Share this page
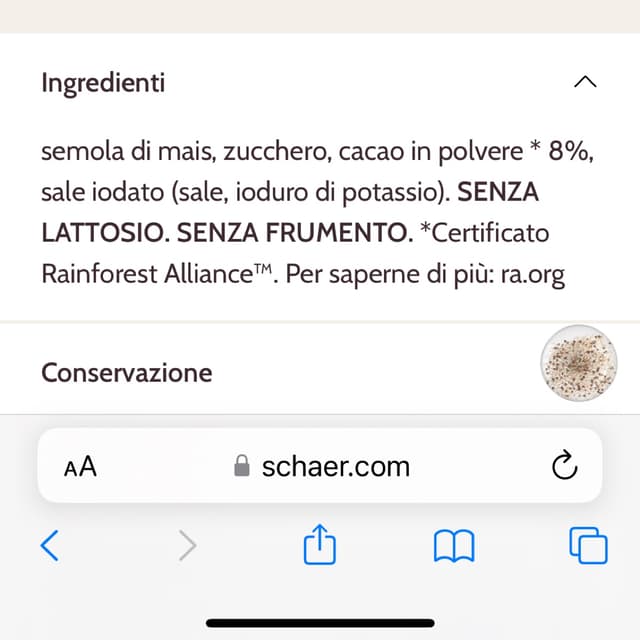Image resolution: width=640 pixels, height=640 pixels. pos(319,545)
